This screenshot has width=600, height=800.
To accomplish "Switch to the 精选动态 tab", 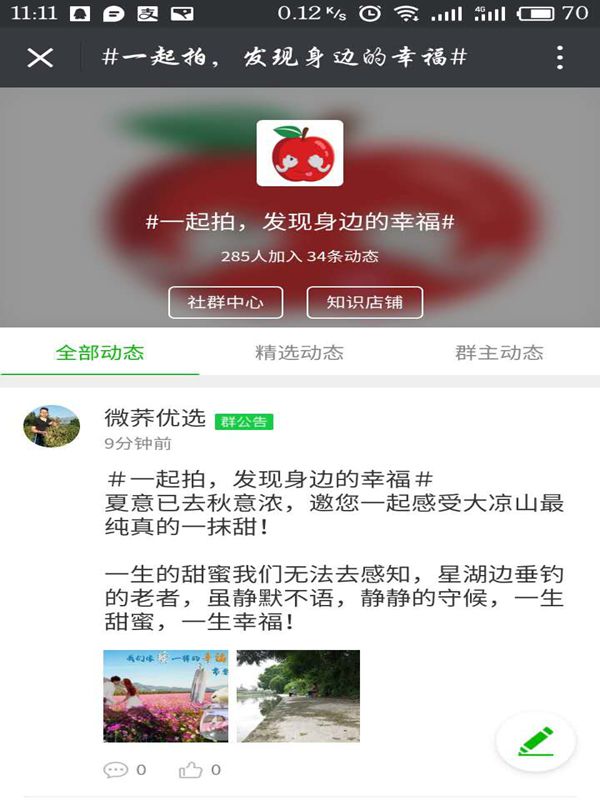I will click(299, 352).
